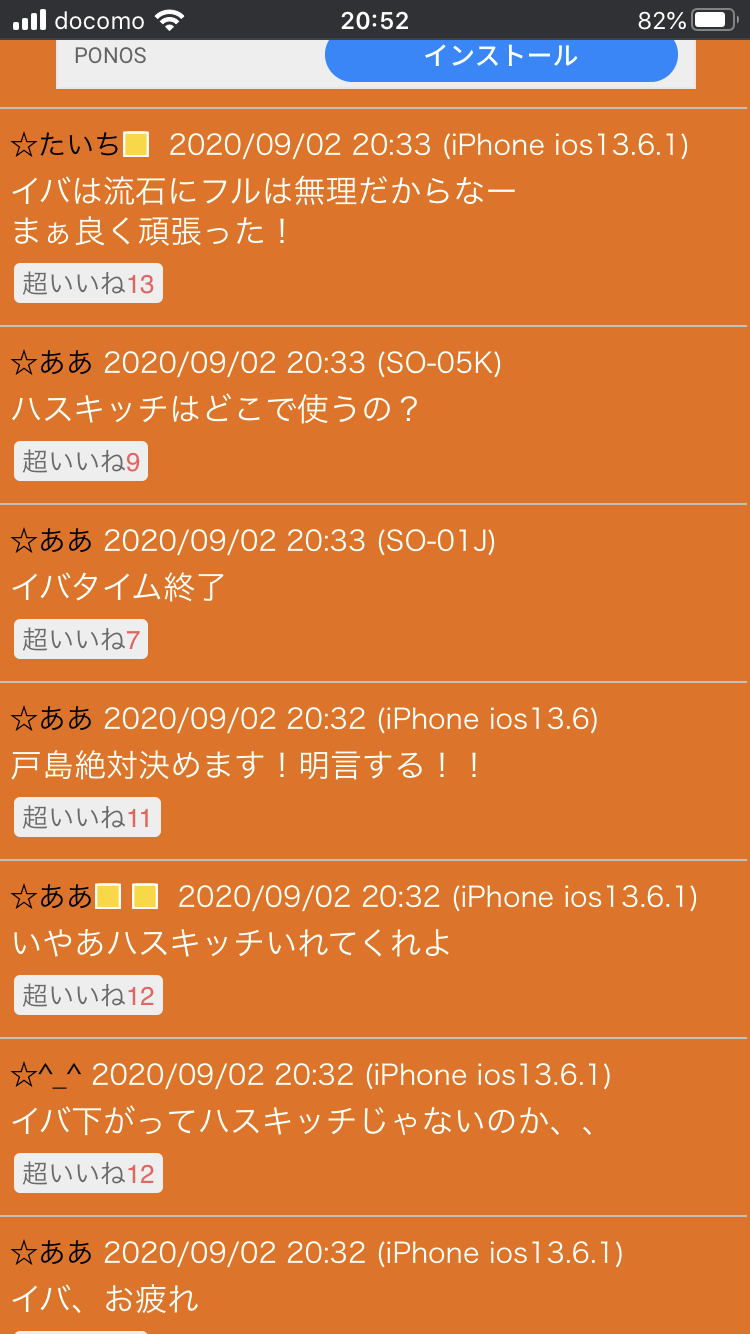This screenshot has height=1334, width=750.
Task: Tap the インストール button in the PONOS ad
Action: [501, 58]
